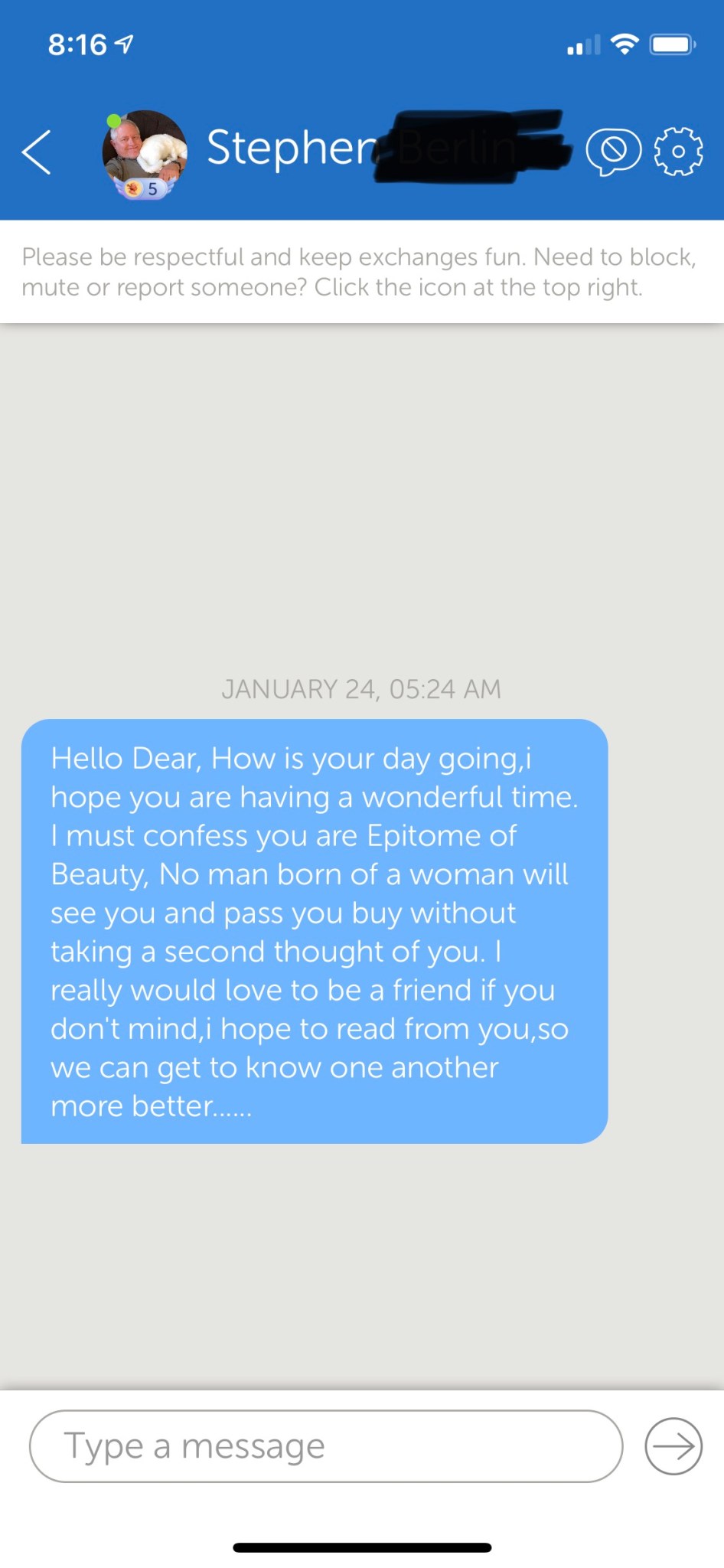
Task: Send the message with arrow button
Action: point(673,1445)
